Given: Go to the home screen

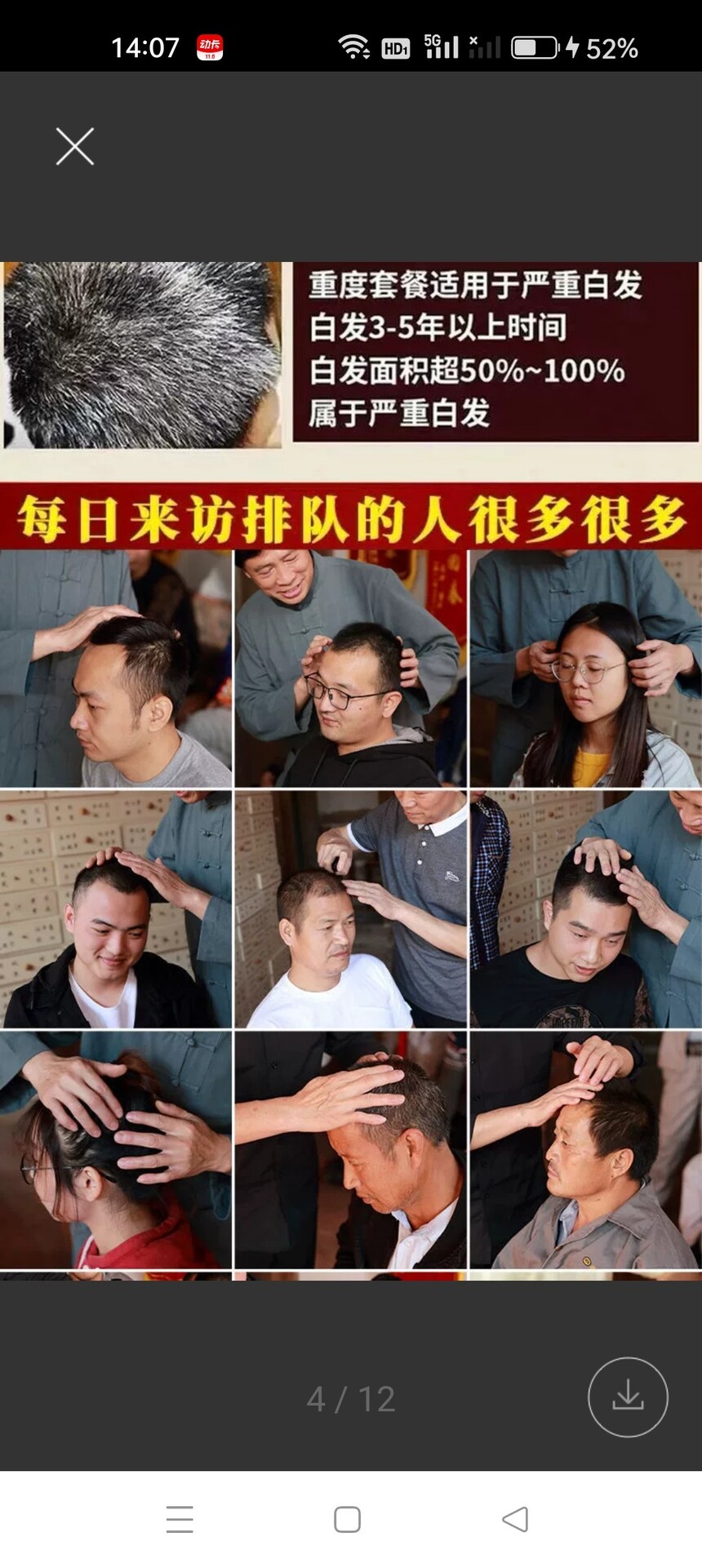Looking at the screenshot, I should [x=348, y=1519].
